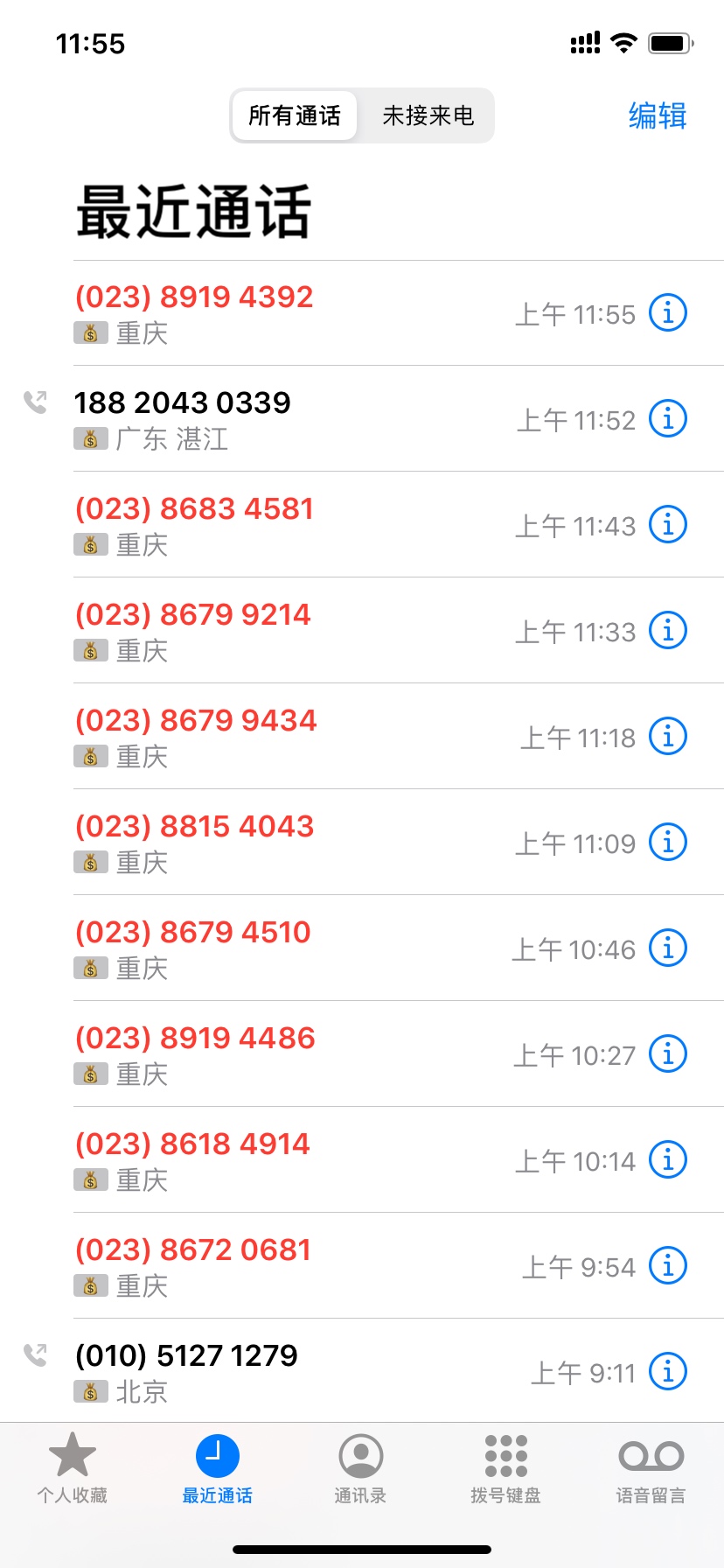This screenshot has width=724, height=1568.
Task: Select the 所有通话 segment
Action: point(295,115)
